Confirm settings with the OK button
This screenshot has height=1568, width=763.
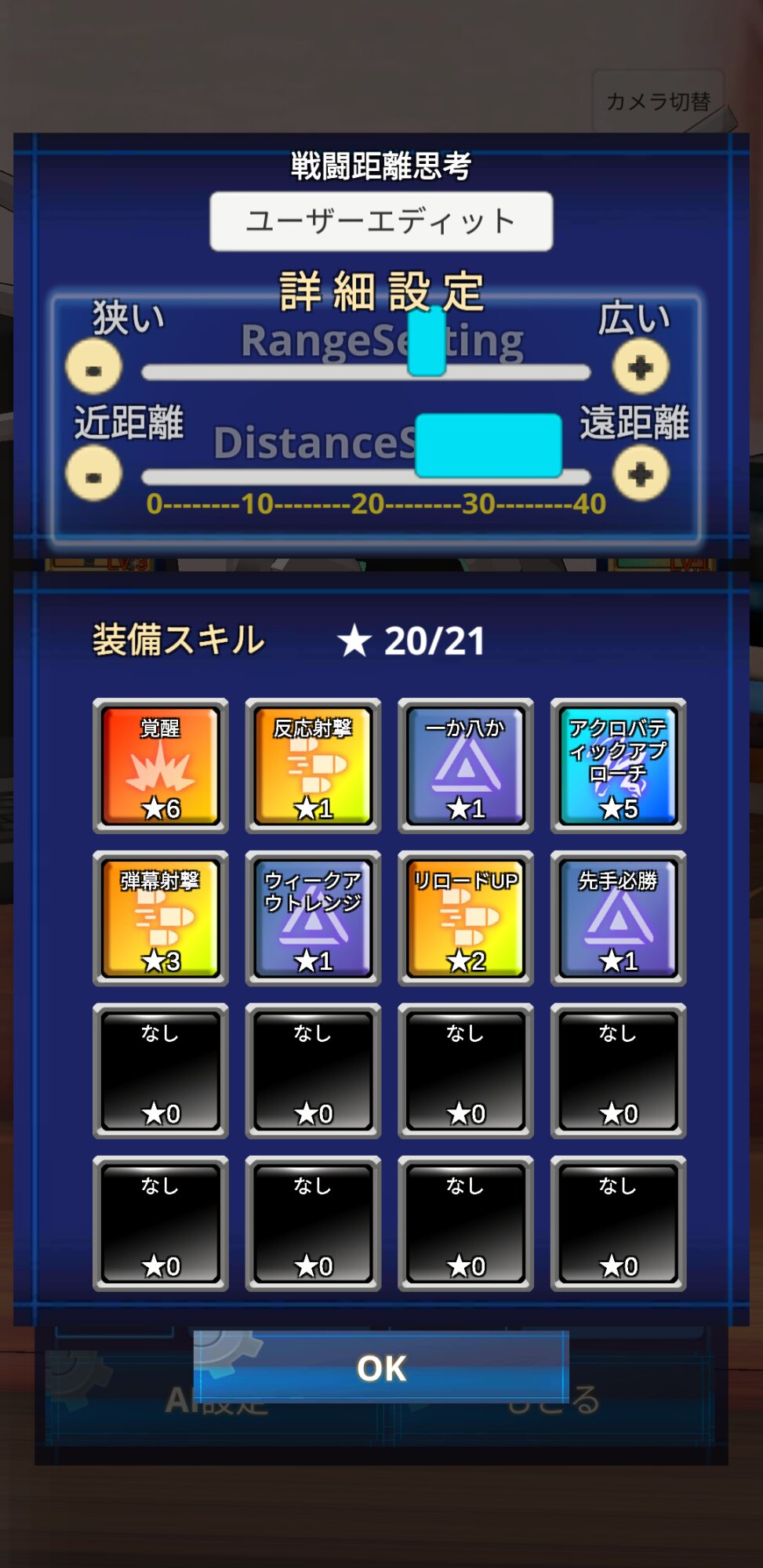(x=381, y=1367)
